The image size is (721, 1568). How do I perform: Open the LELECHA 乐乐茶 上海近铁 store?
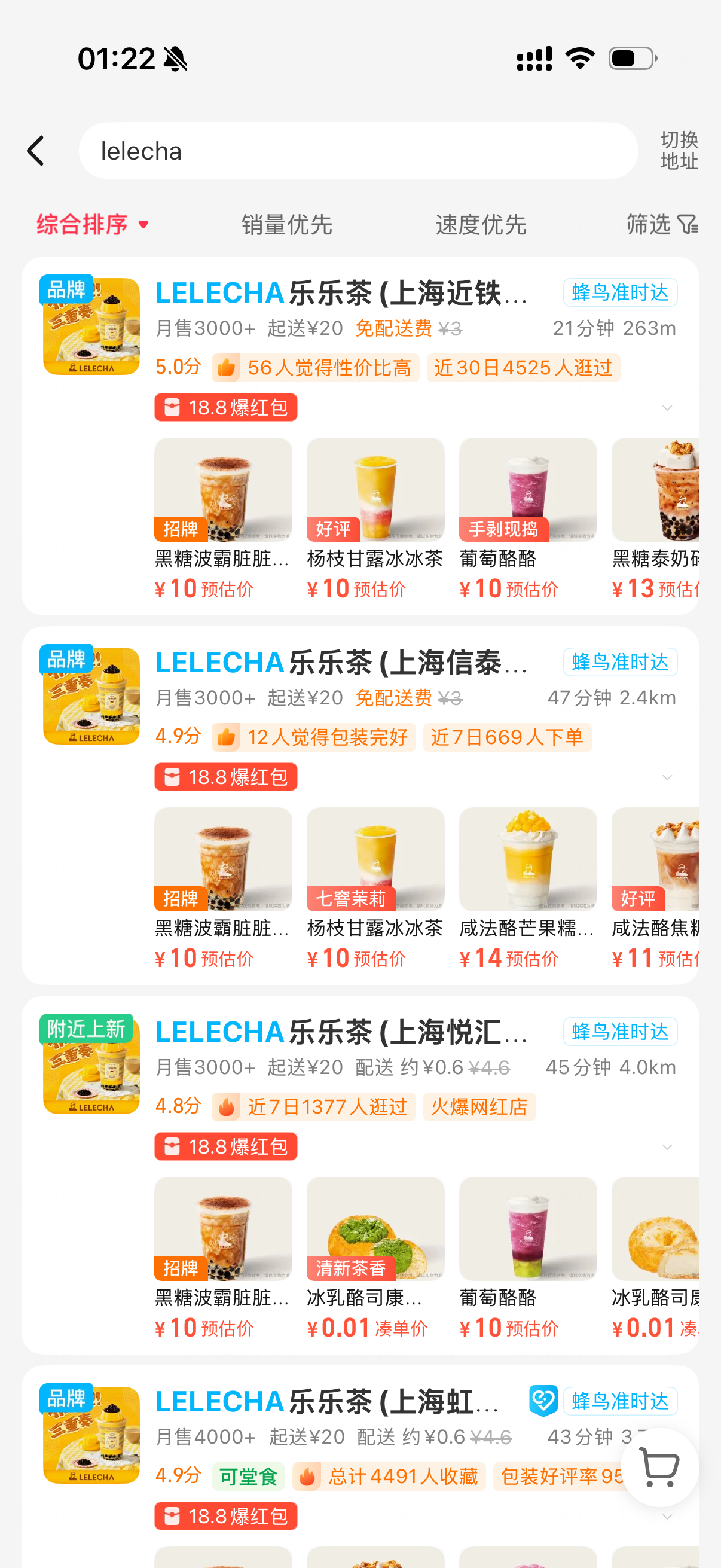click(x=341, y=293)
